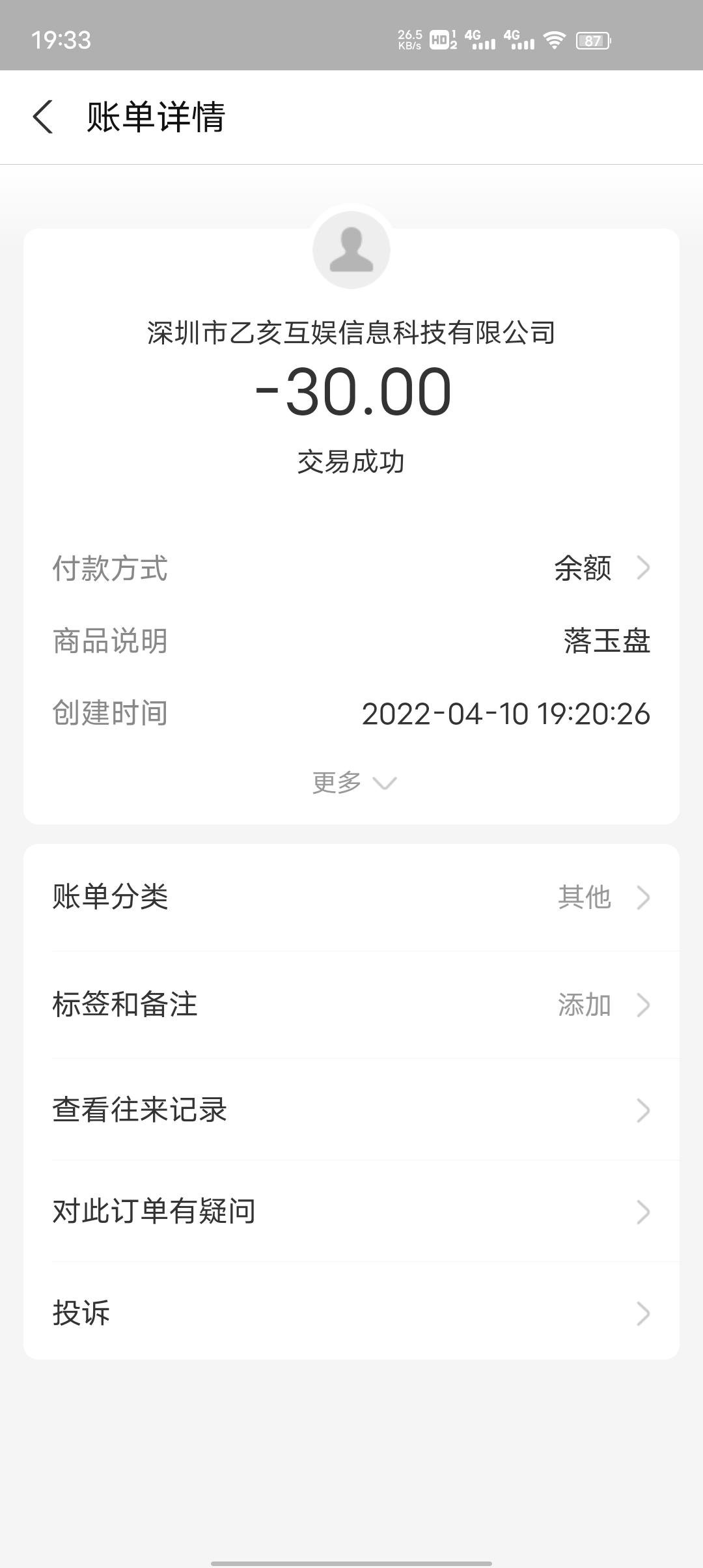Tap 添加 to add tags and notes
The image size is (703, 1568).
point(585,1004)
